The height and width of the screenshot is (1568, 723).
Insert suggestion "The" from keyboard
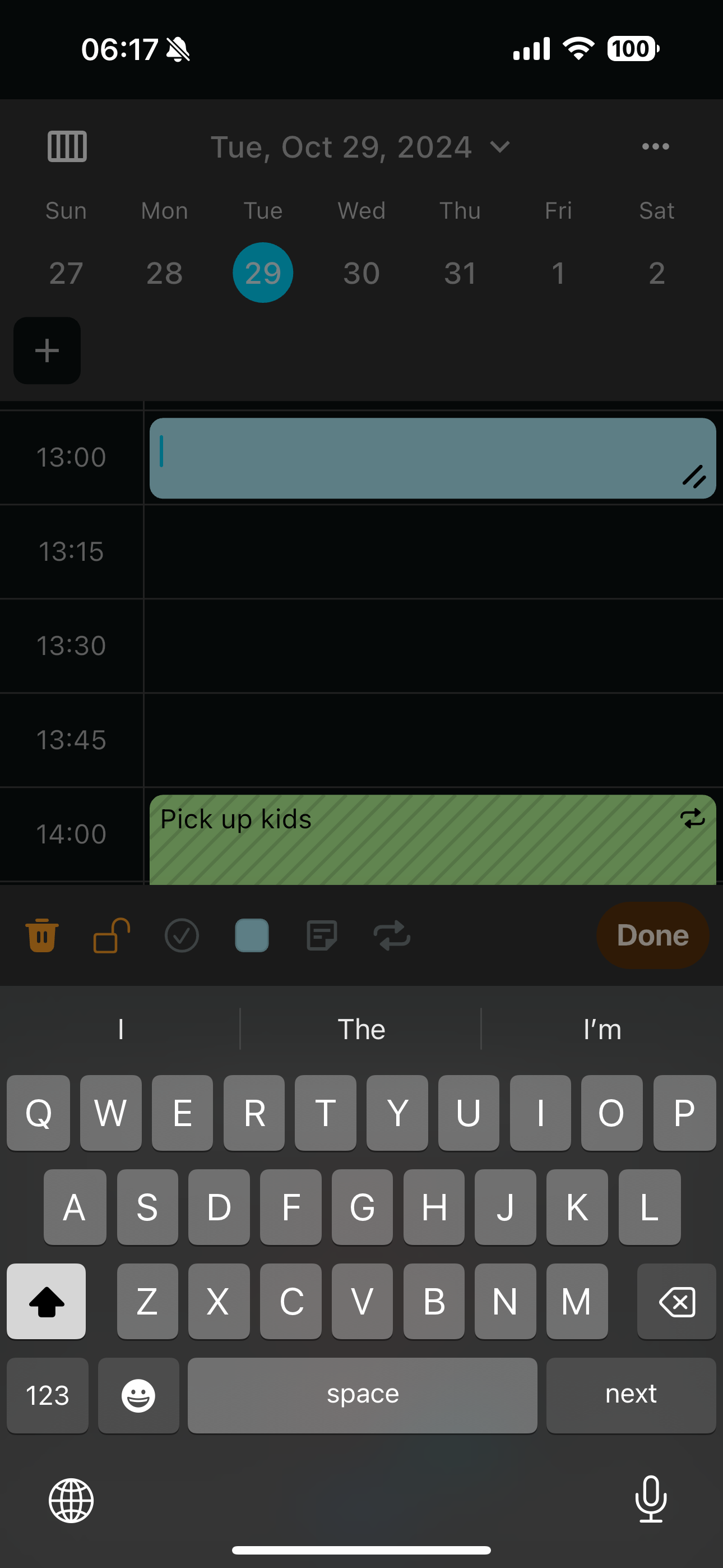click(361, 1029)
